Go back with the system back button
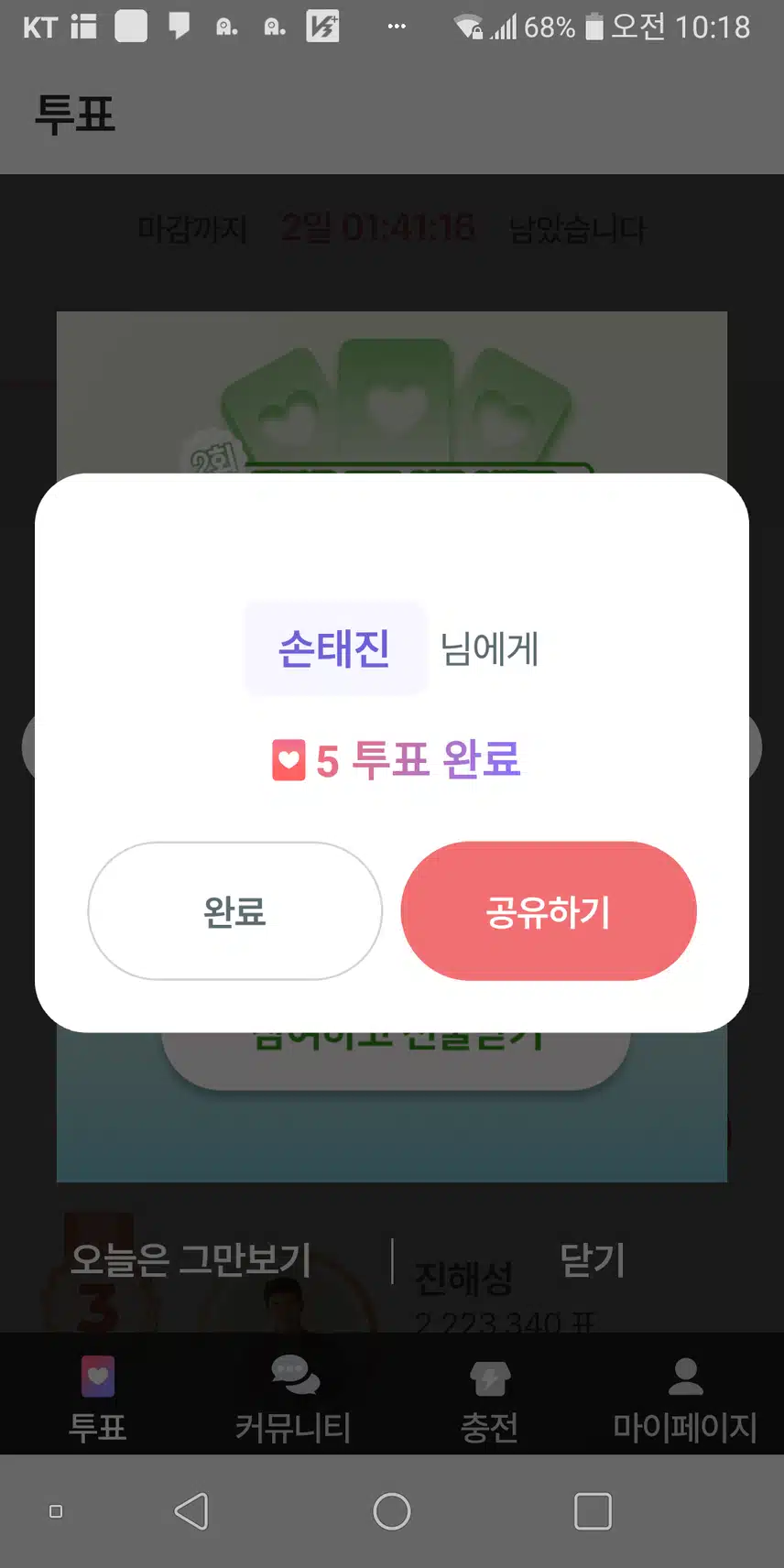Screen dimensions: 784x1568 pos(191,1511)
